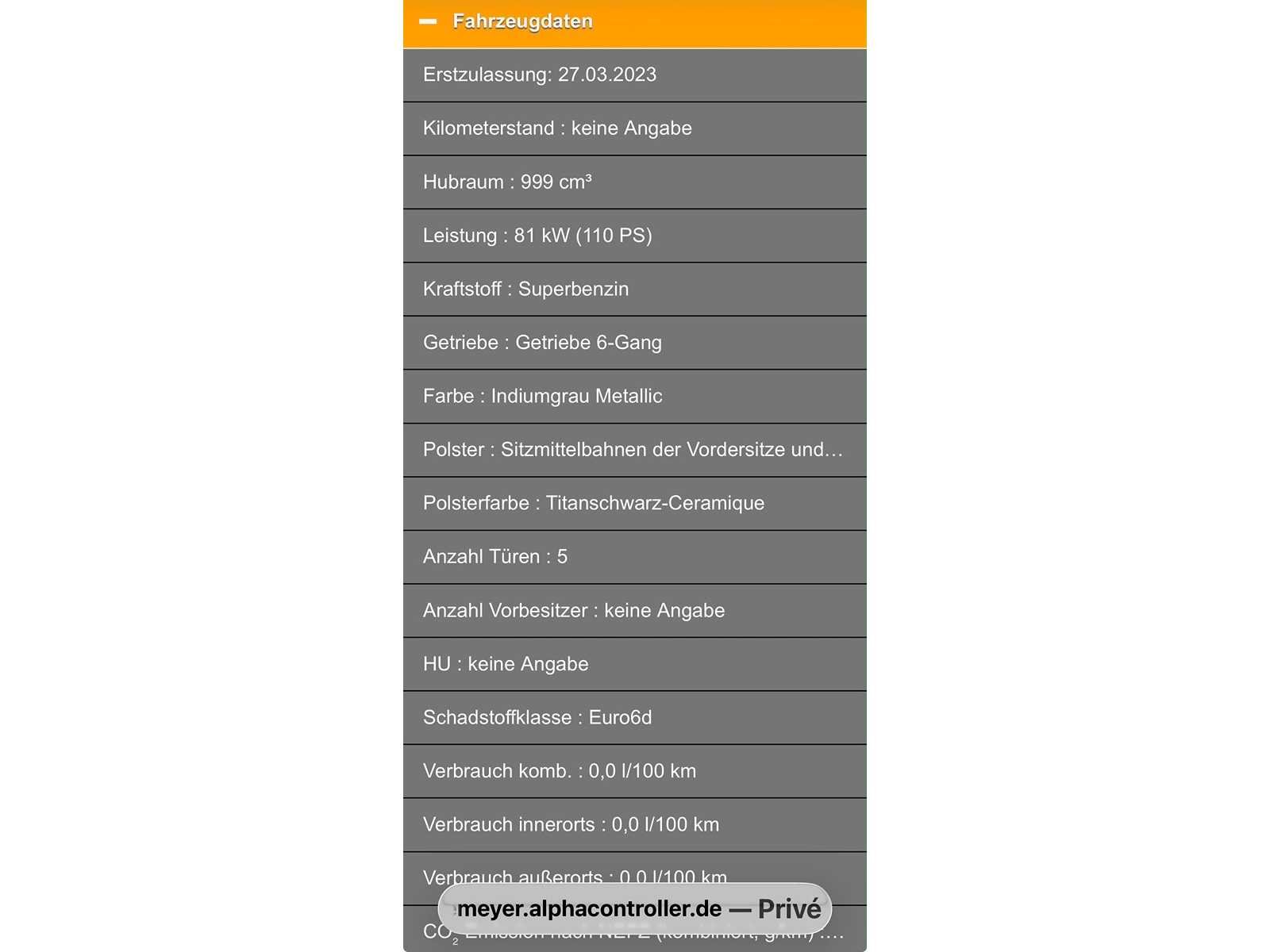The height and width of the screenshot is (952, 1270).
Task: Tap the meyer.alphacontroller.de address bar
Action: click(x=635, y=908)
